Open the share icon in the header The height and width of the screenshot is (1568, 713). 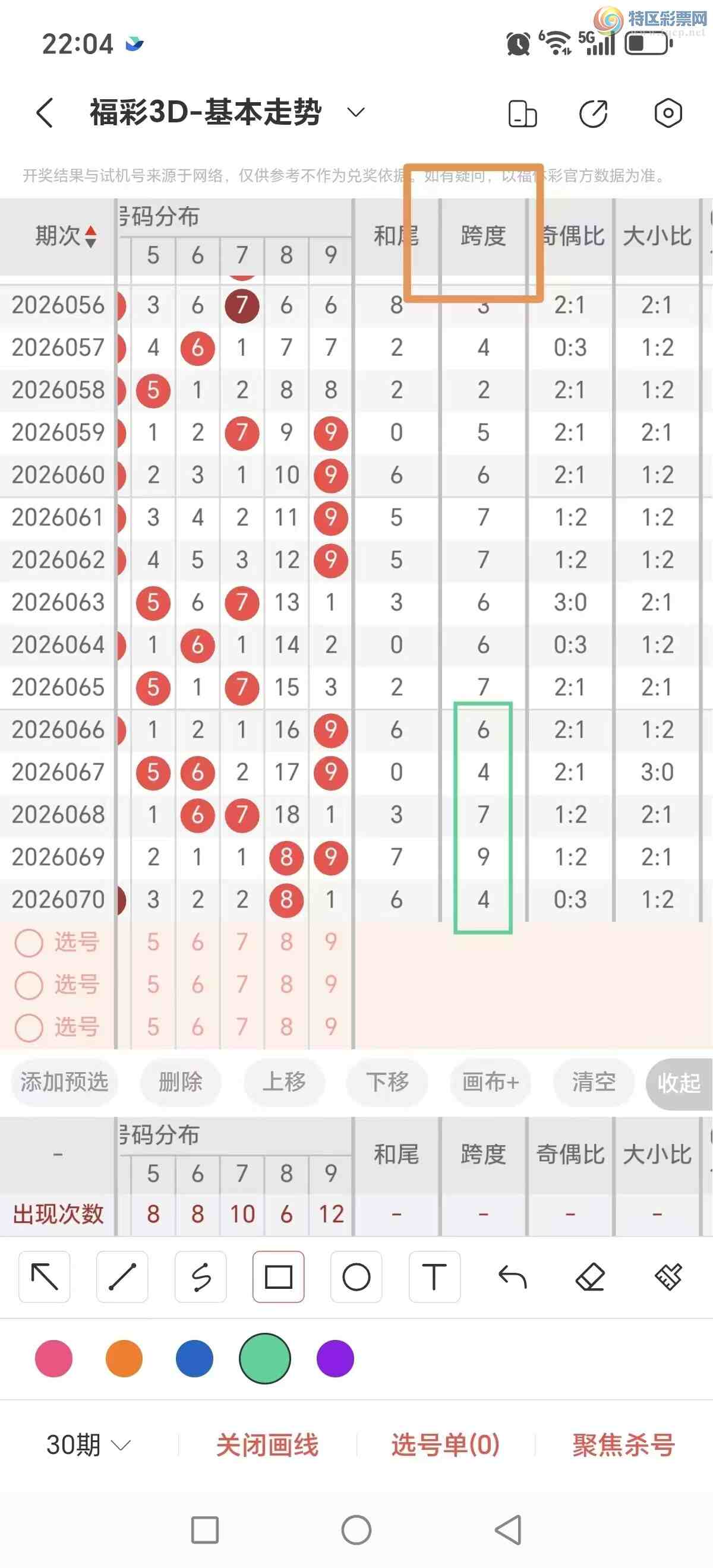[x=594, y=113]
